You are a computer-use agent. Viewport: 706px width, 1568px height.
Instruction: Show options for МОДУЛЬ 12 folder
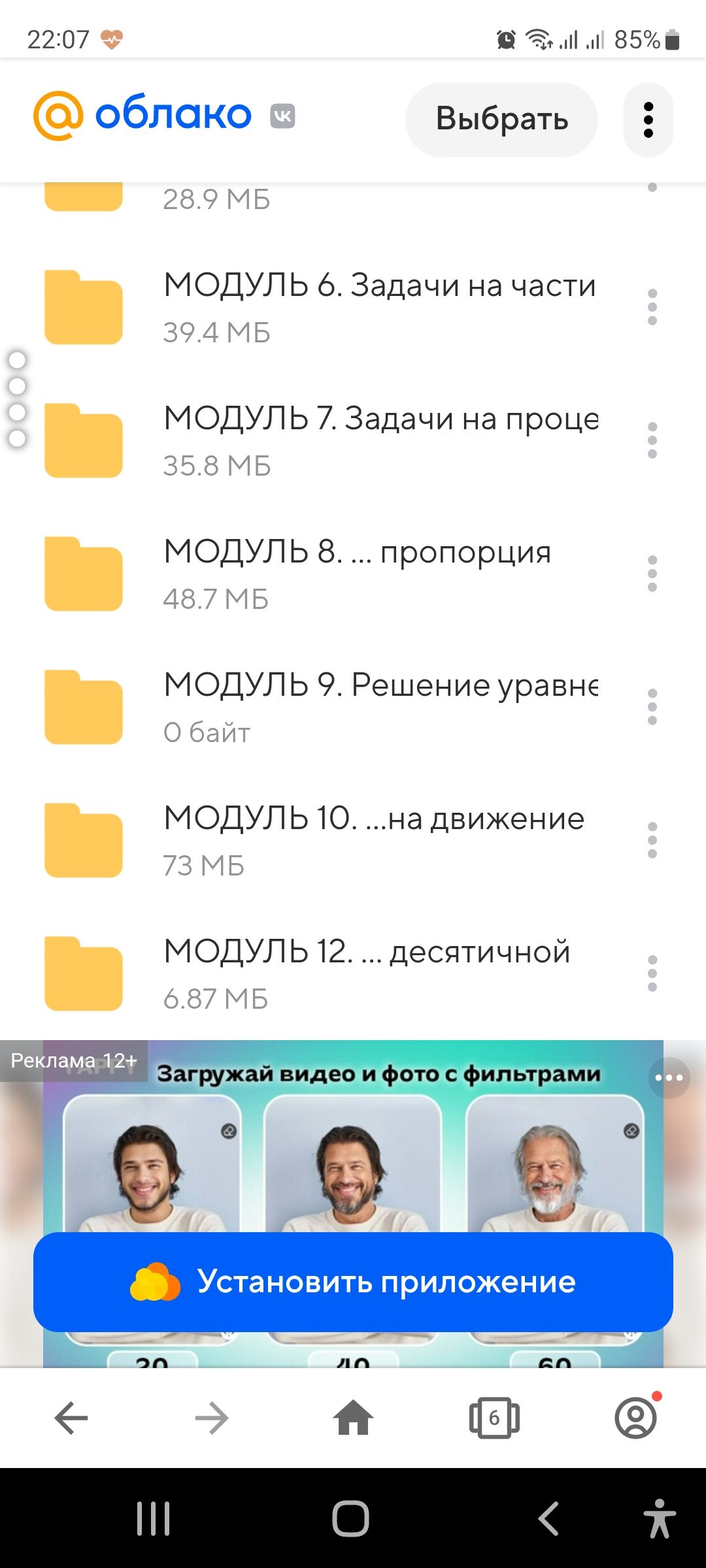pos(652,973)
